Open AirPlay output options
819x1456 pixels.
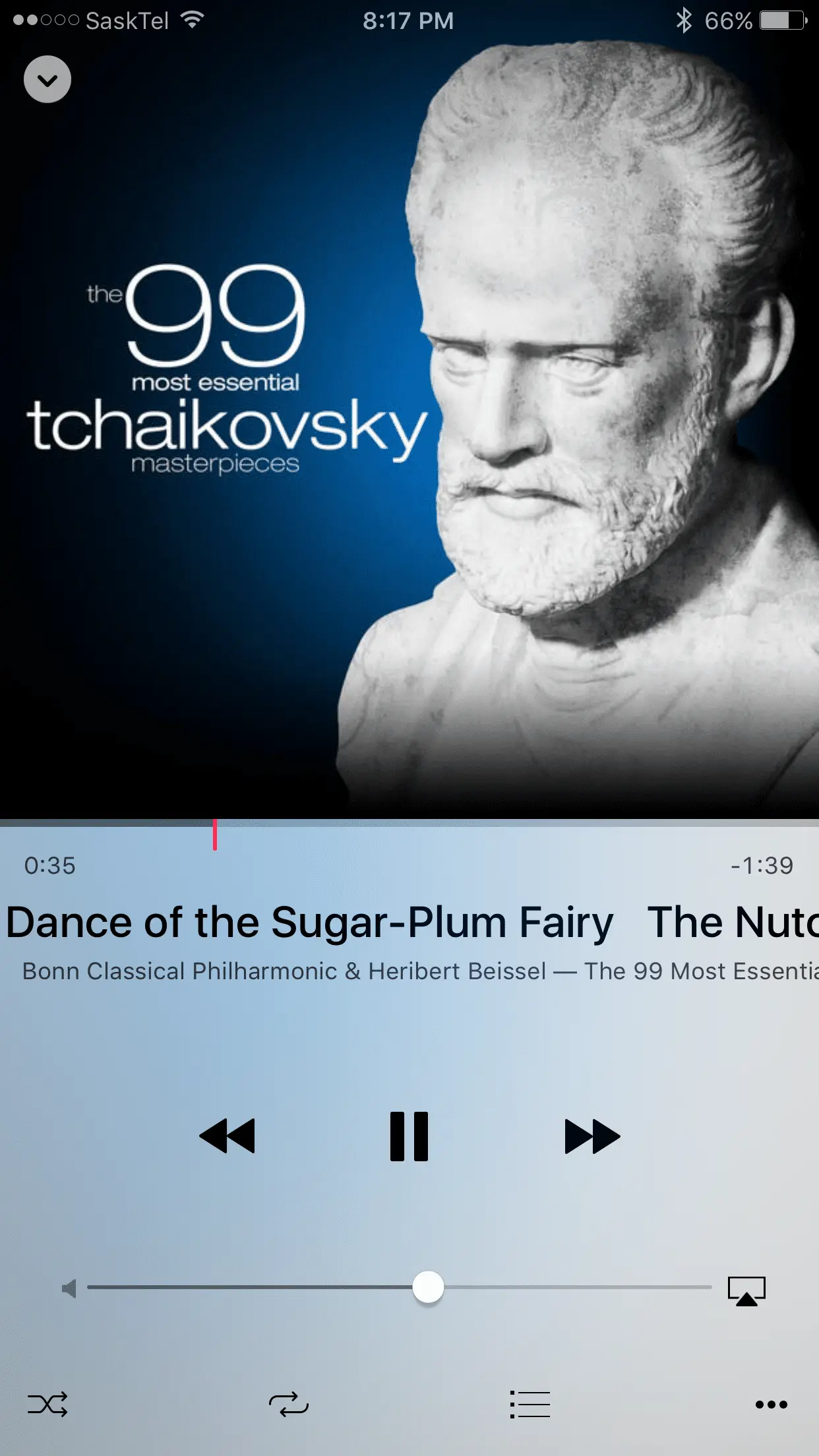tap(746, 1290)
